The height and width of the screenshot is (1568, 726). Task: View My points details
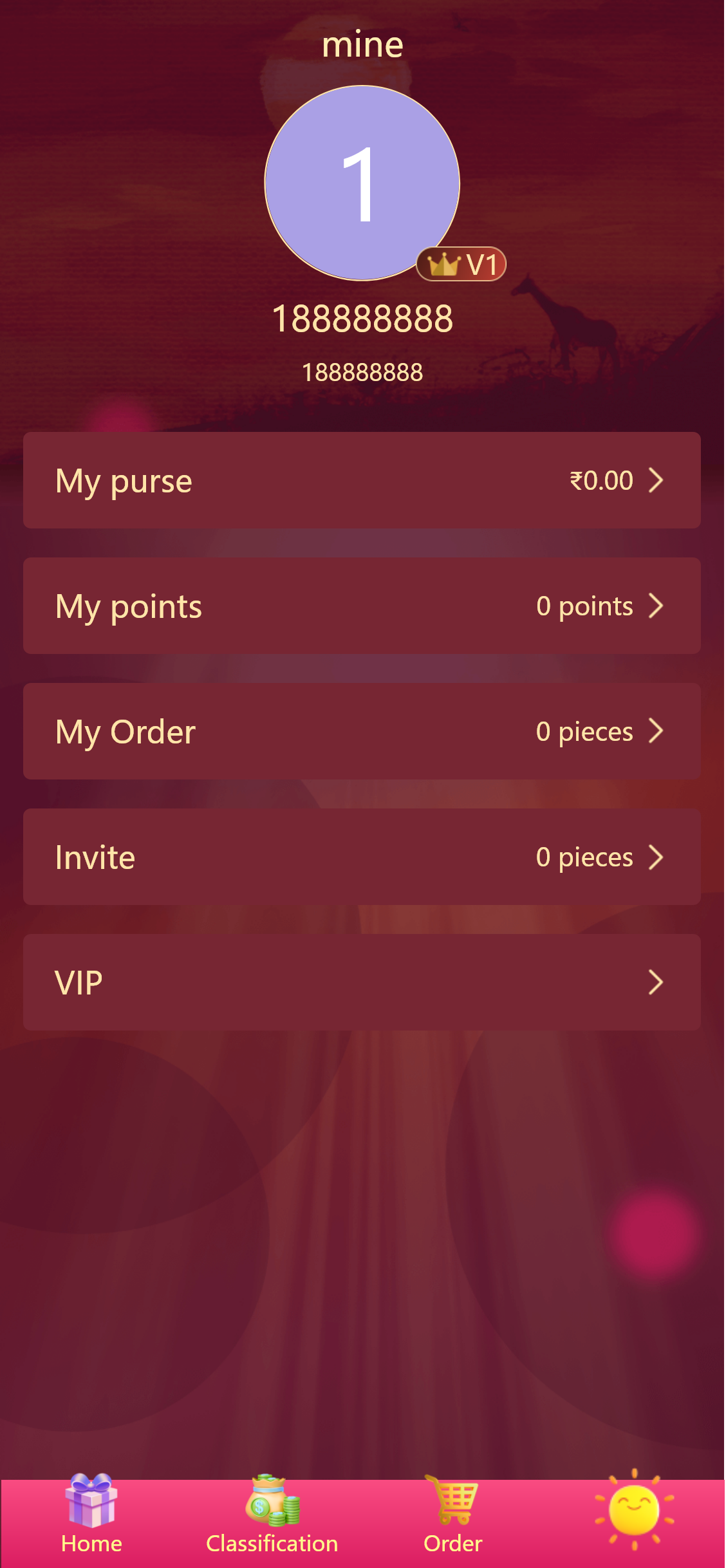click(362, 606)
